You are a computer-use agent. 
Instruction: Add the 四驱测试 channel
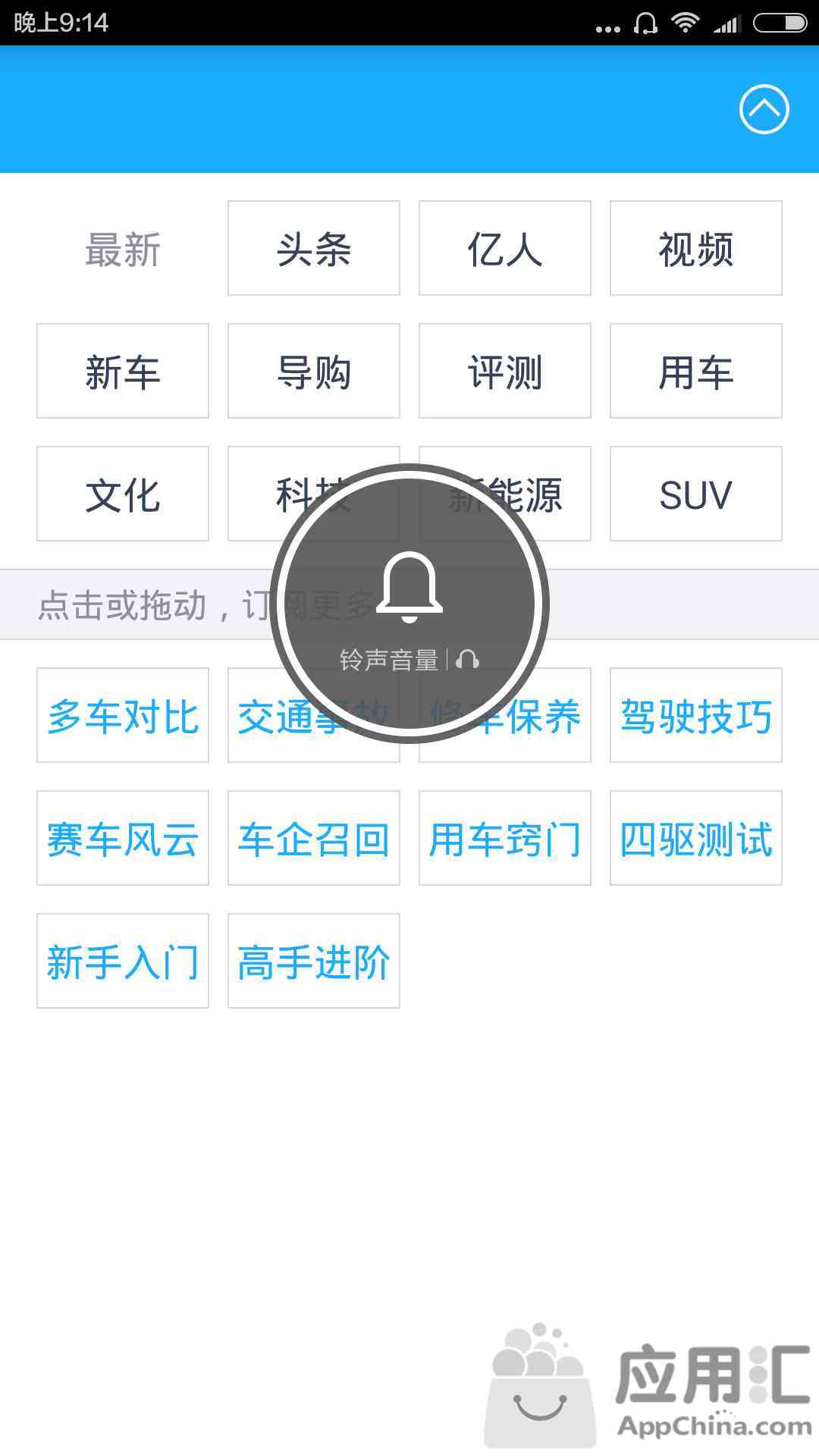coord(696,838)
